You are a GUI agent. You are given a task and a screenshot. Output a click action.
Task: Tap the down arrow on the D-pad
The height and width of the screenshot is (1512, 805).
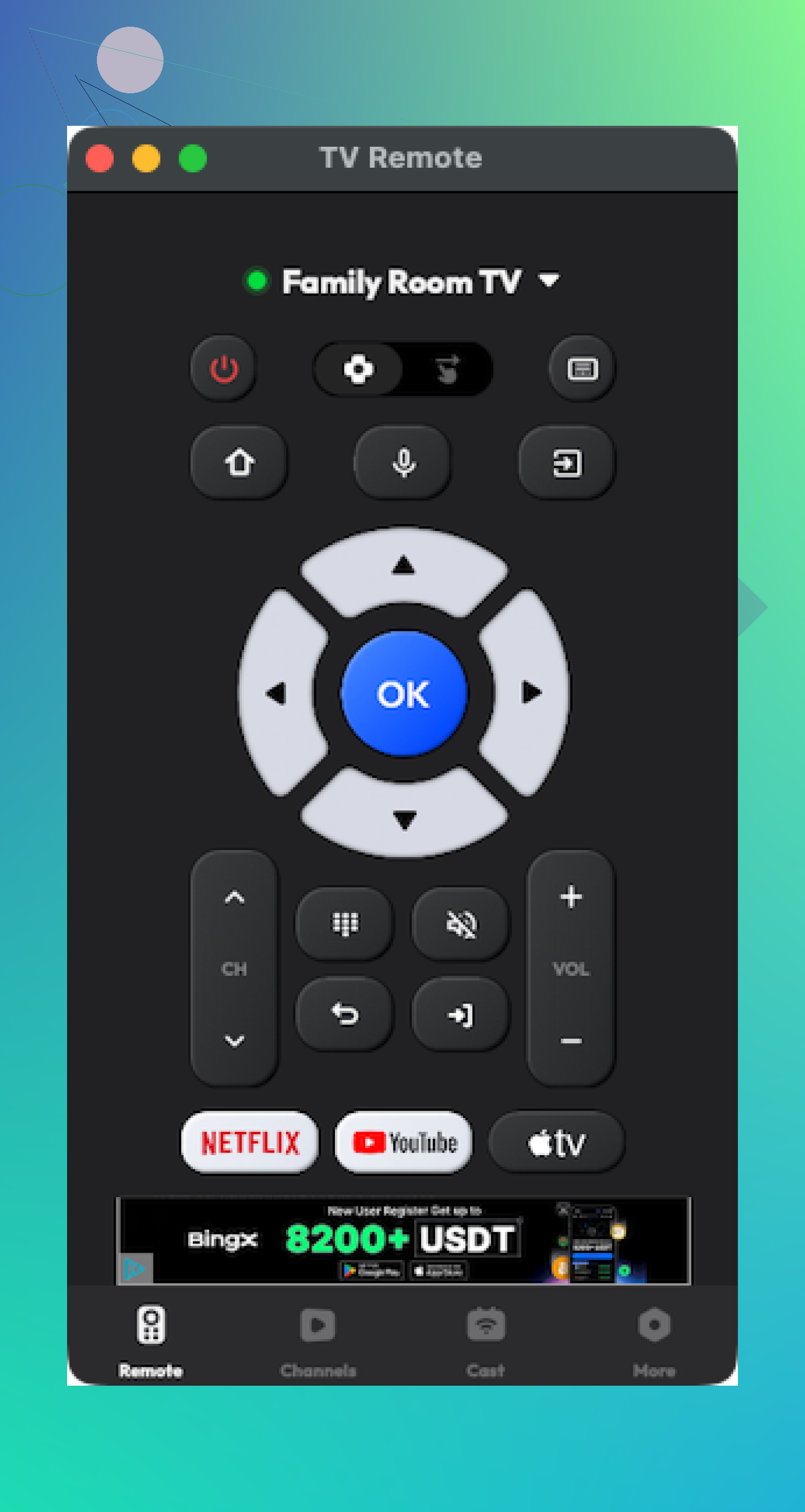[404, 819]
